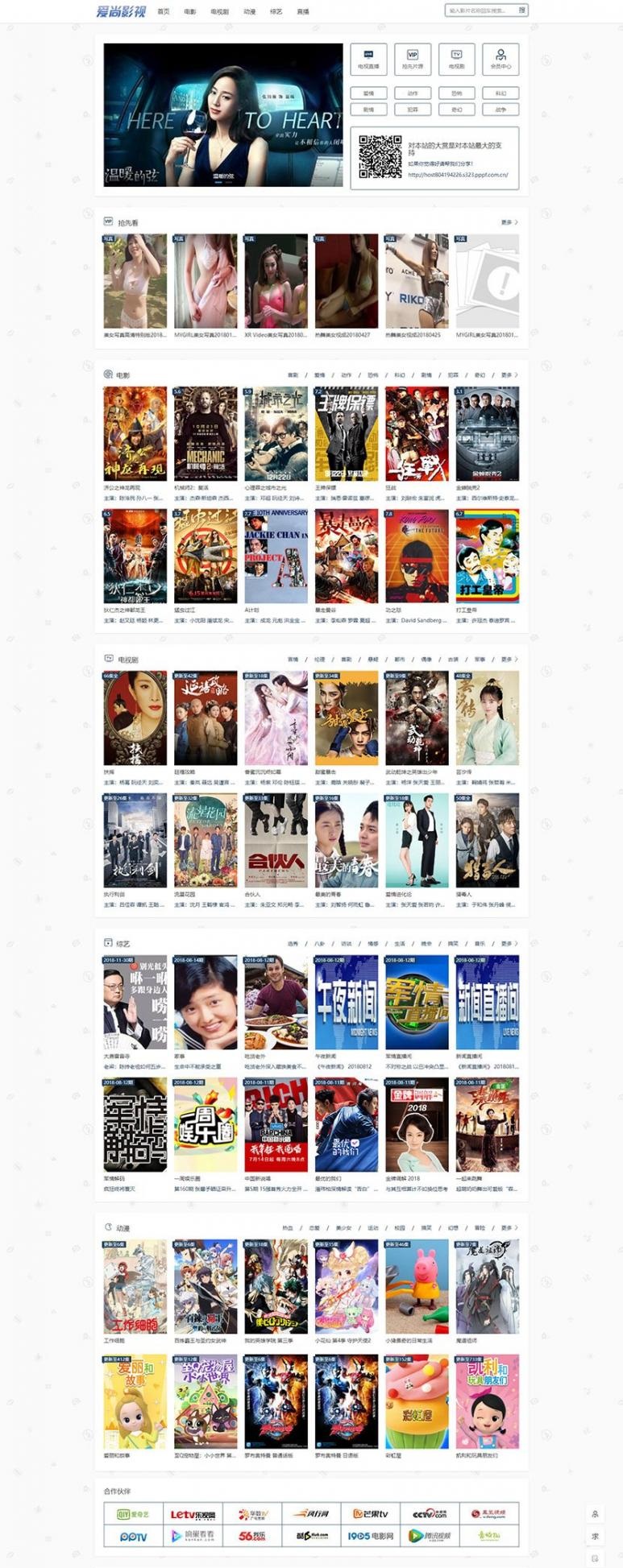Screen dimensions: 623x1568
Task: Open the 温暖的弦 banner
Action: coord(222,115)
